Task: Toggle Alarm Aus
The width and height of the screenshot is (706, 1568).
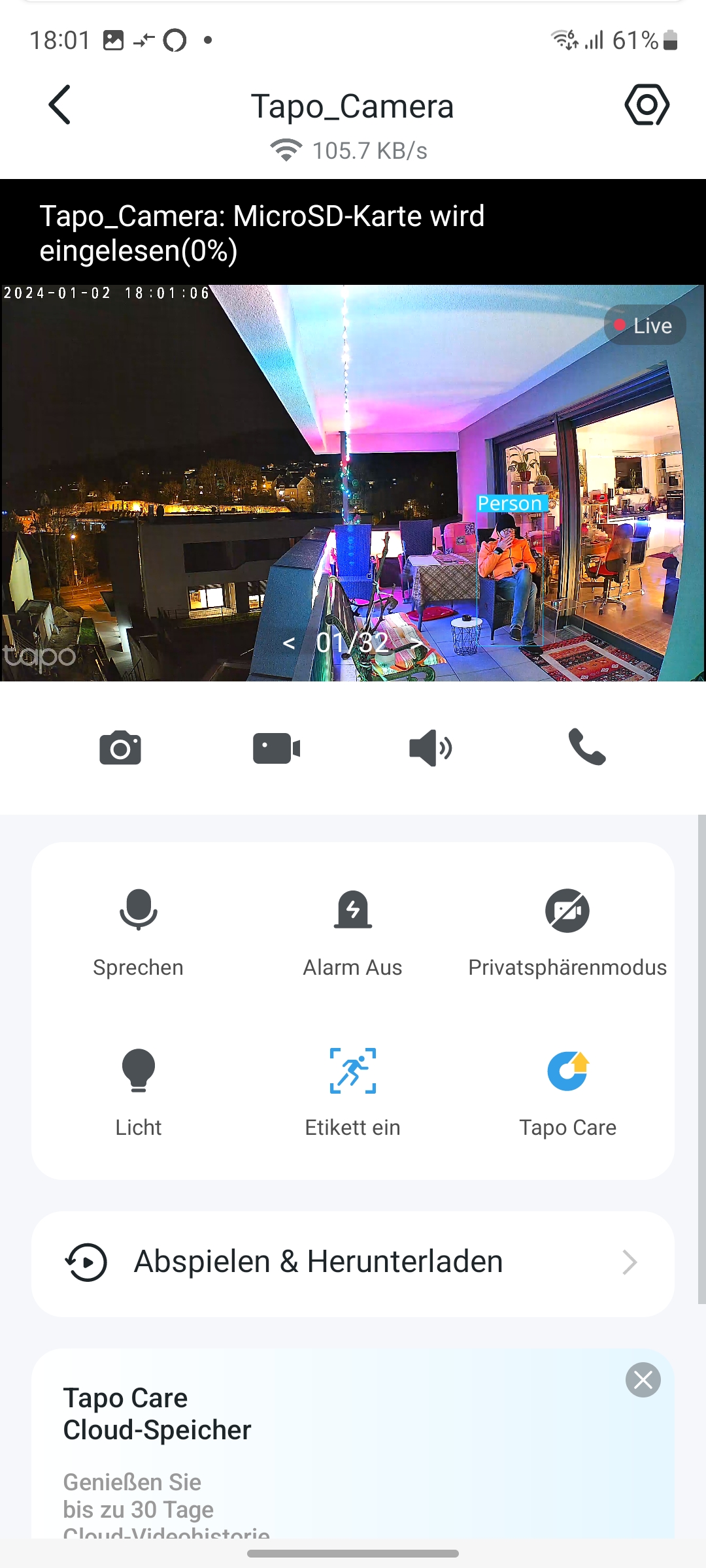Action: pos(352,928)
